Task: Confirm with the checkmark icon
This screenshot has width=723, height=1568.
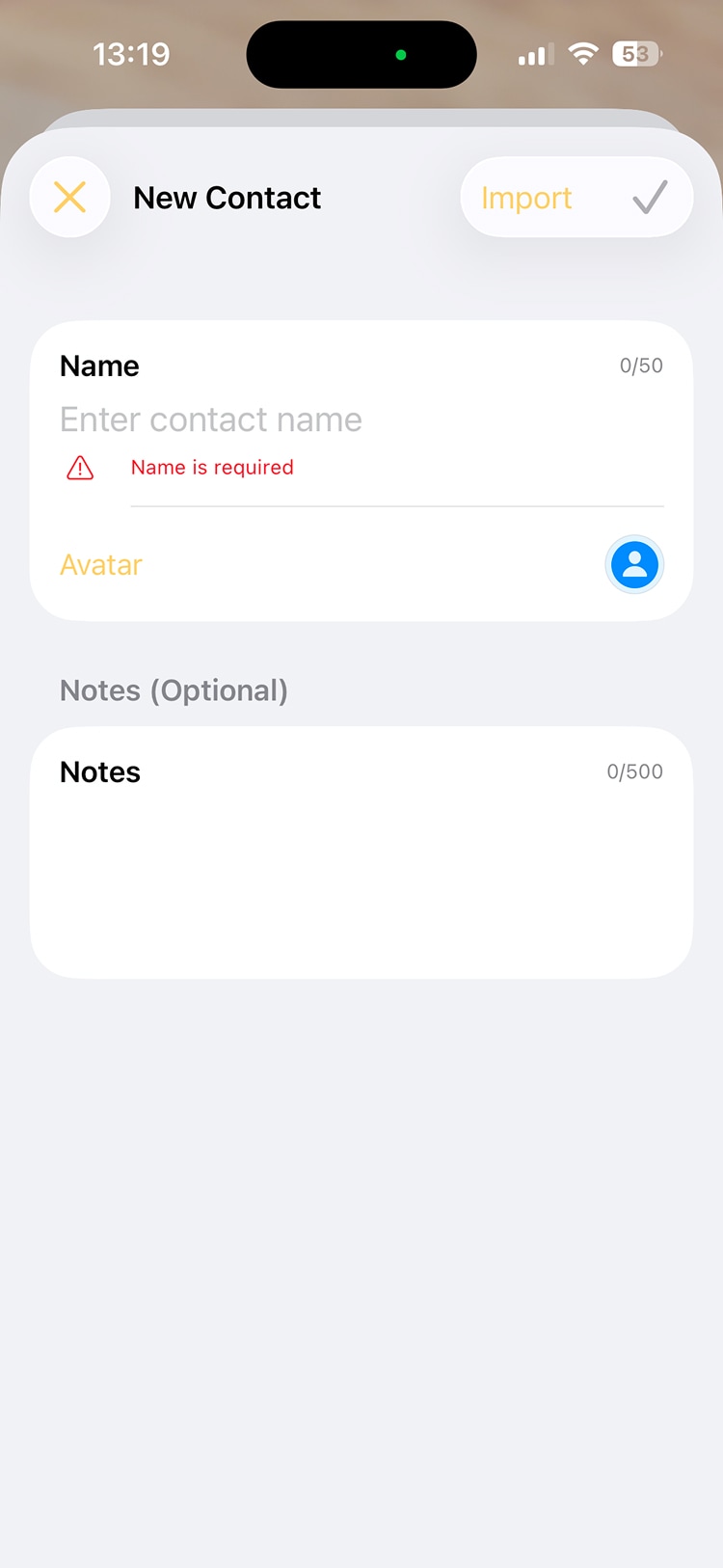Action: pyautogui.click(x=650, y=199)
